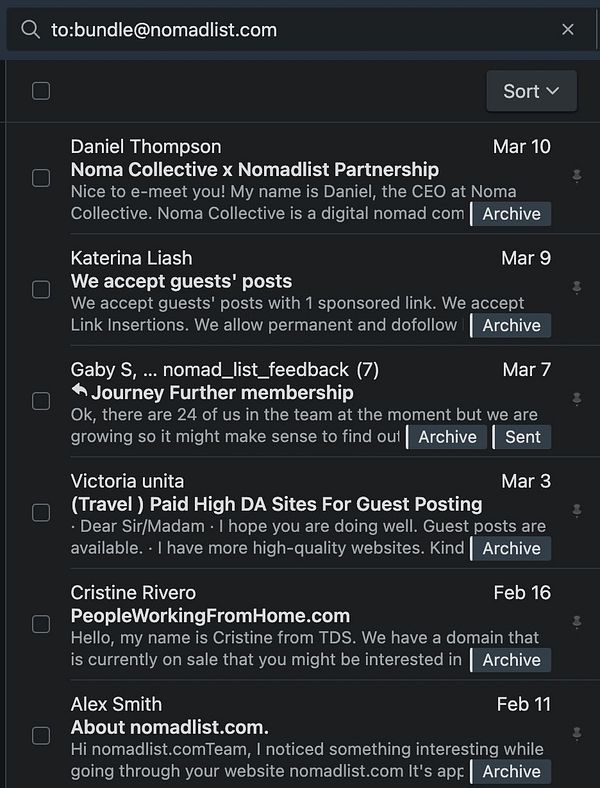Pin Cristine Rivero's email

(x=576, y=623)
